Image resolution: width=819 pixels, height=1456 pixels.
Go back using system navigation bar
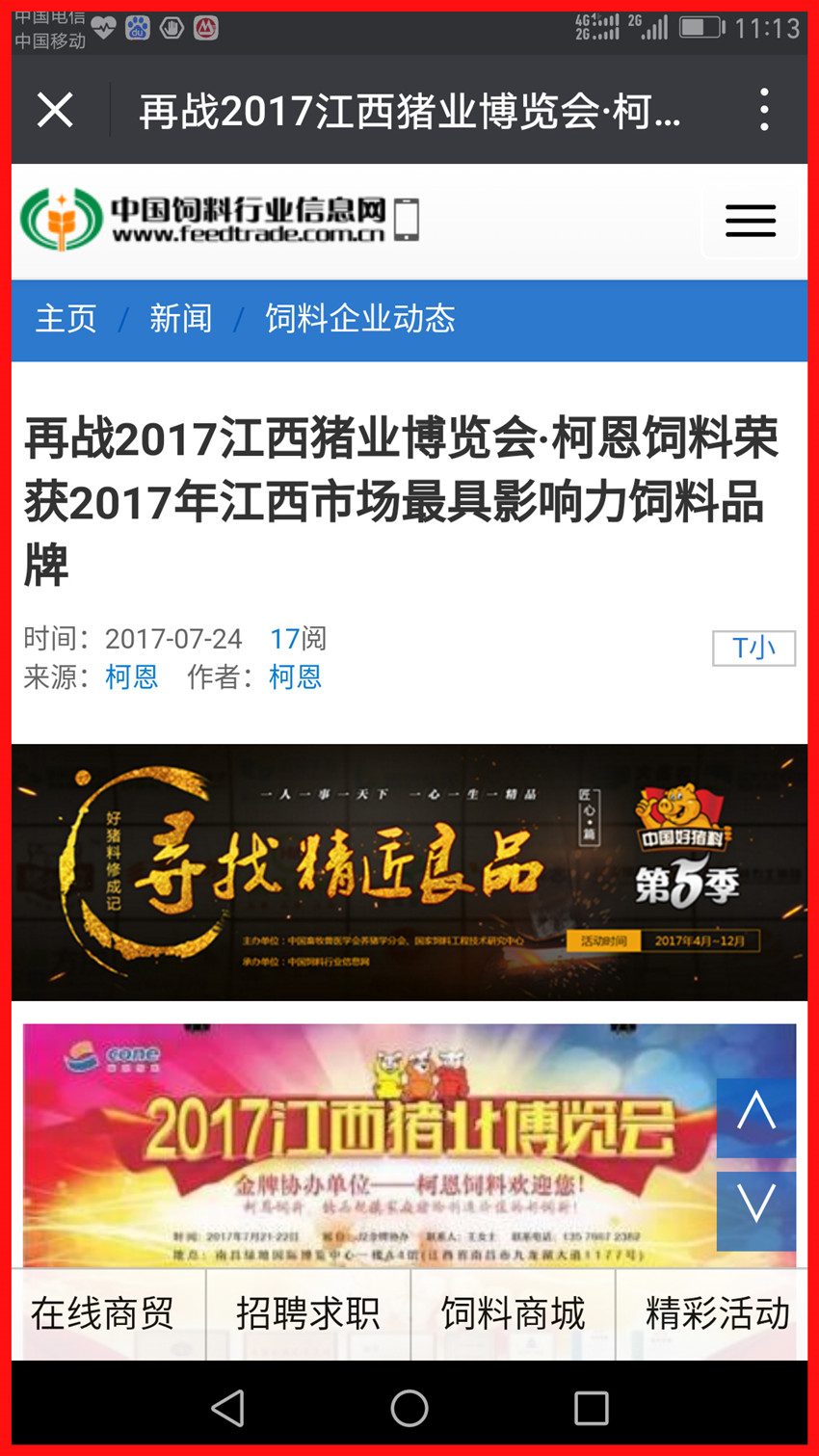pos(228,1408)
